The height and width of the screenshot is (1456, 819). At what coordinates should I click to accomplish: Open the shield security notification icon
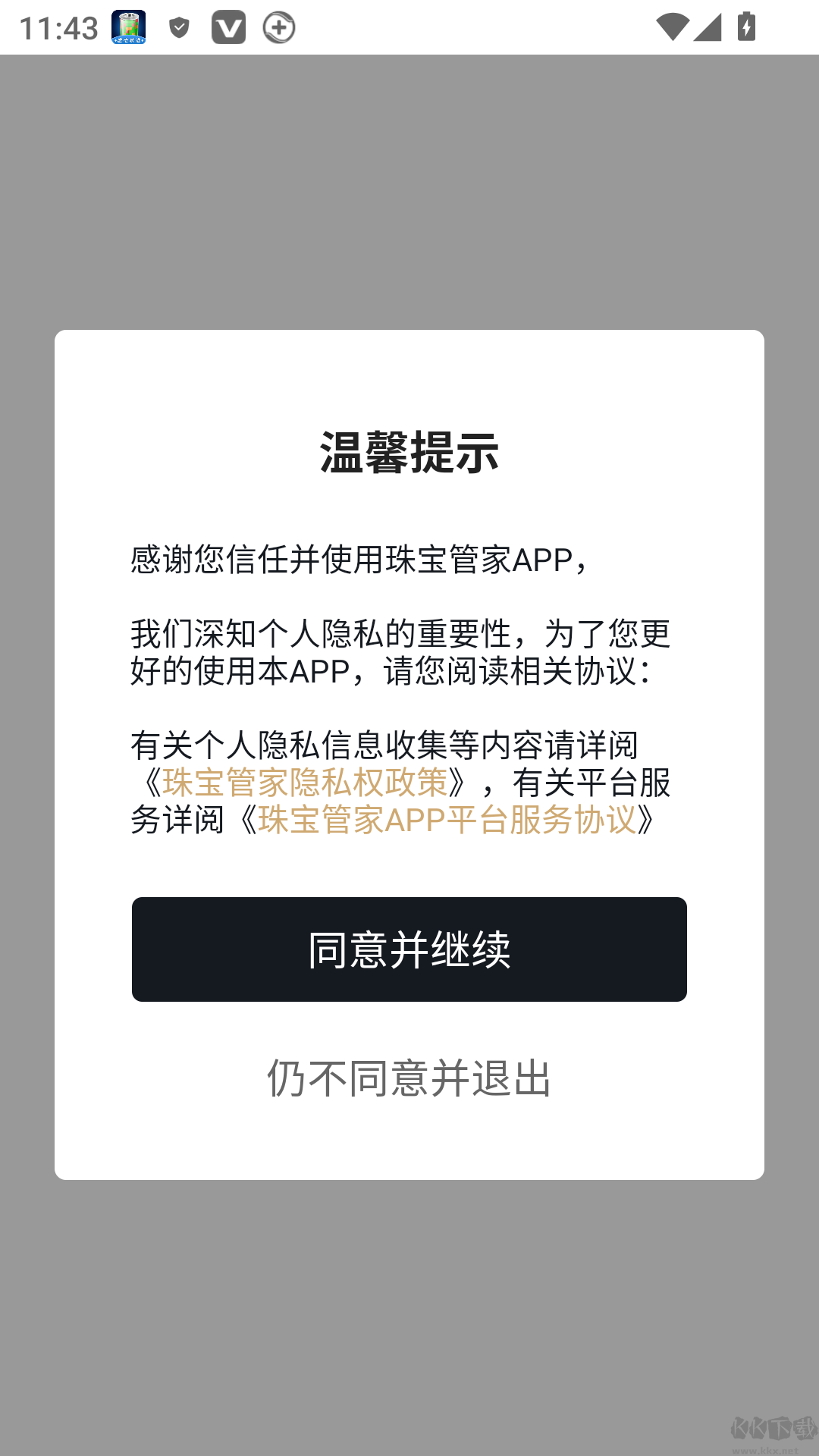point(180,27)
